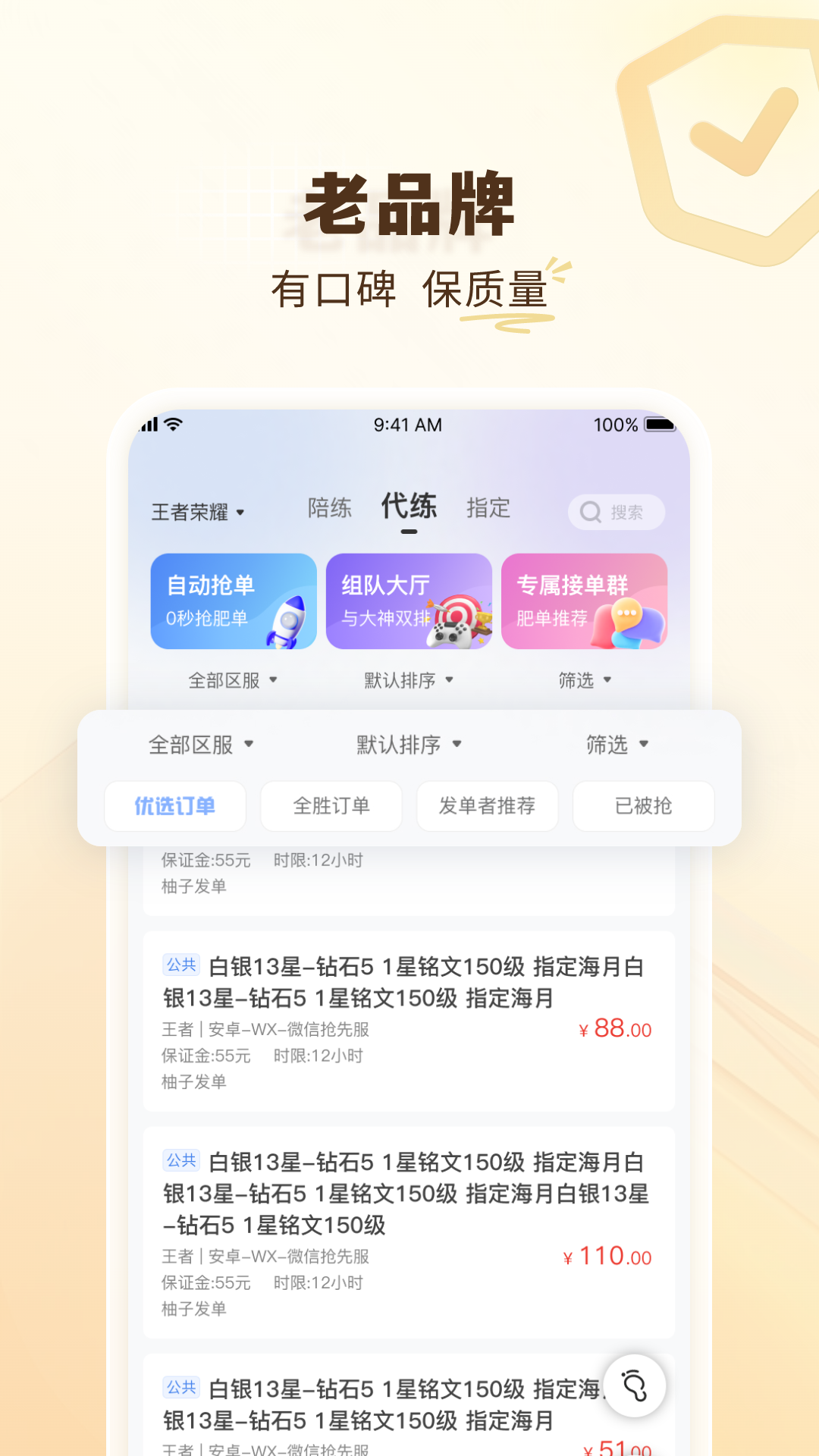Toggle the 优选订单 filter chip

175,806
